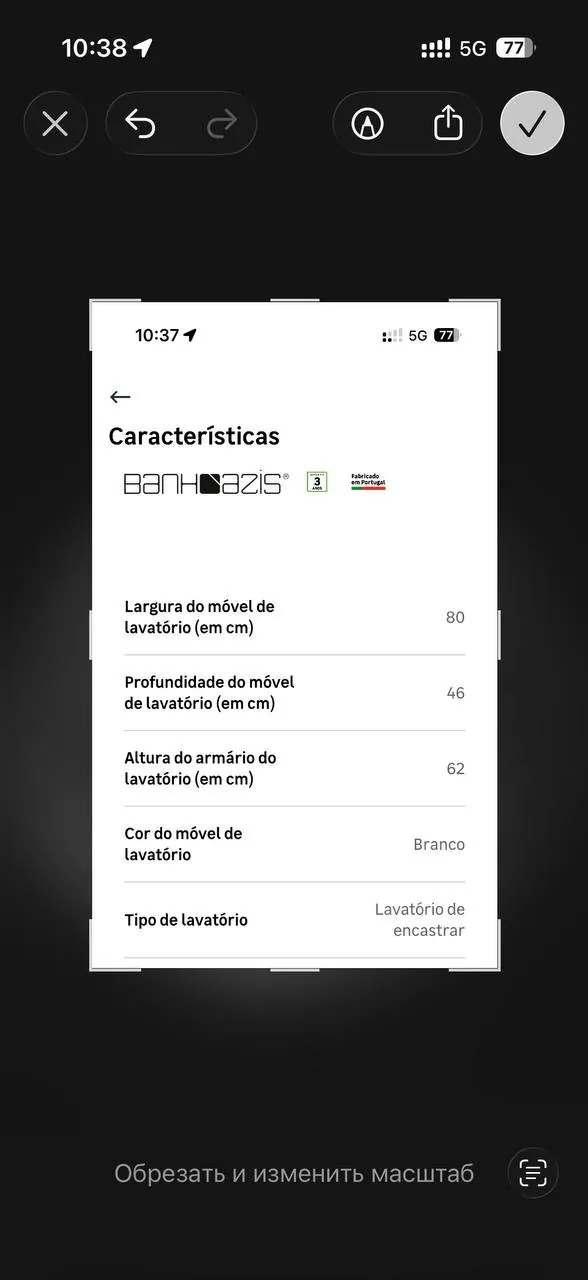
Task: Close the screenshot editor
Action: 55,123
